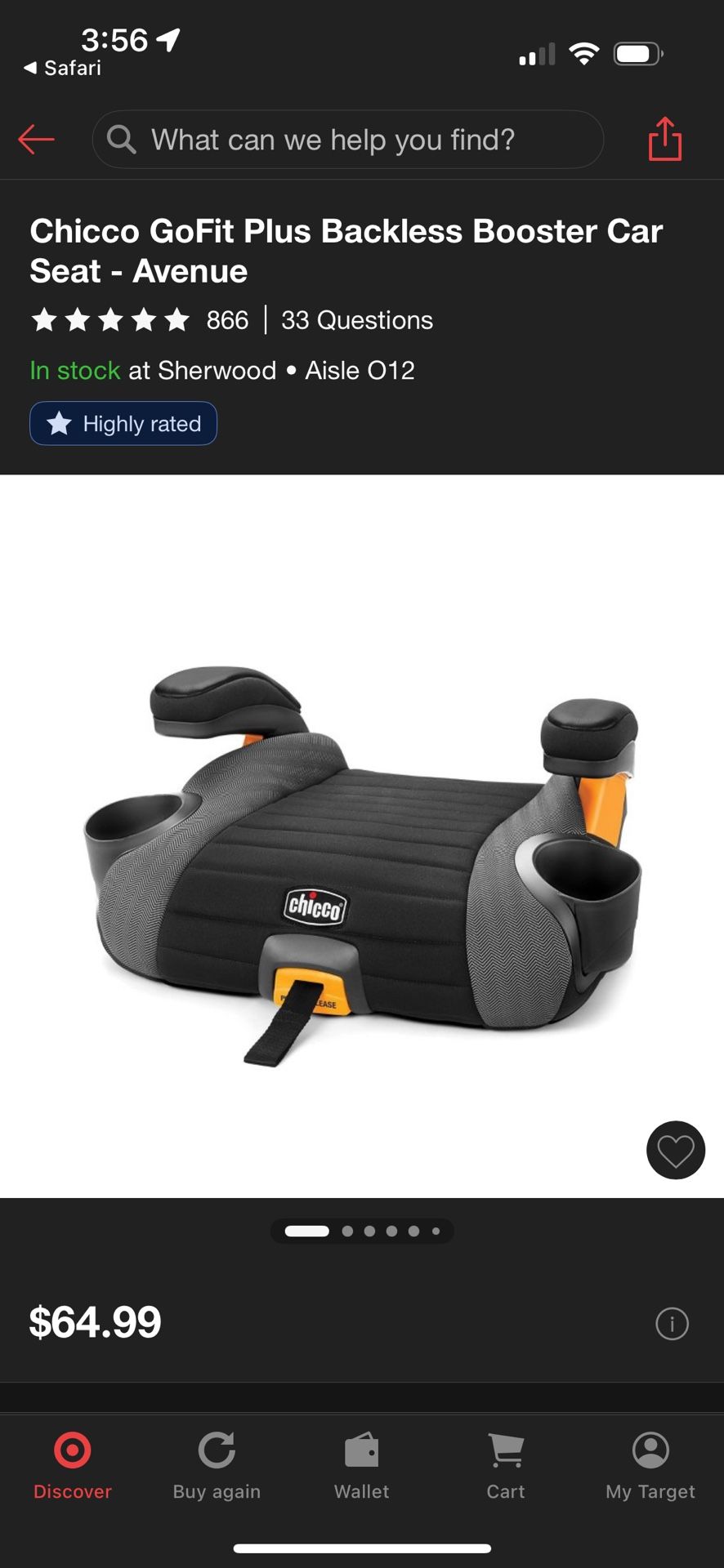This screenshot has height=1568, width=724.
Task: Favorite the item with the heart button
Action: 676,1150
